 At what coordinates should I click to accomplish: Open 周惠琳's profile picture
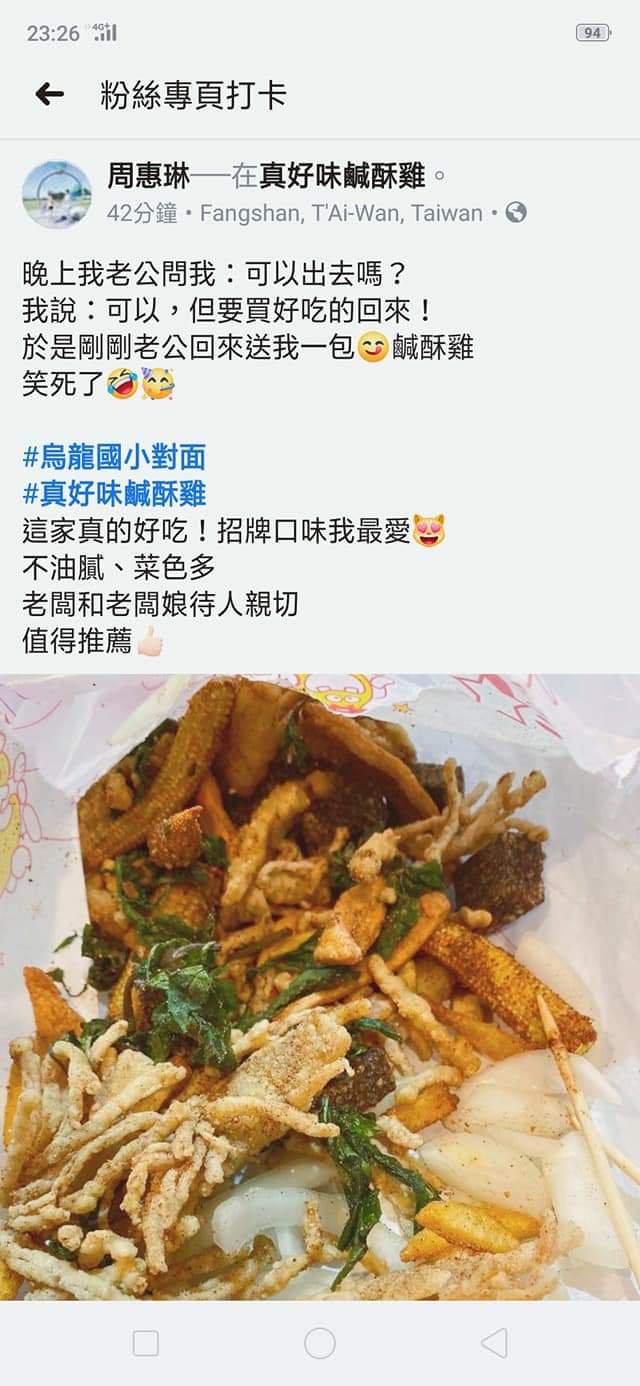point(57,194)
